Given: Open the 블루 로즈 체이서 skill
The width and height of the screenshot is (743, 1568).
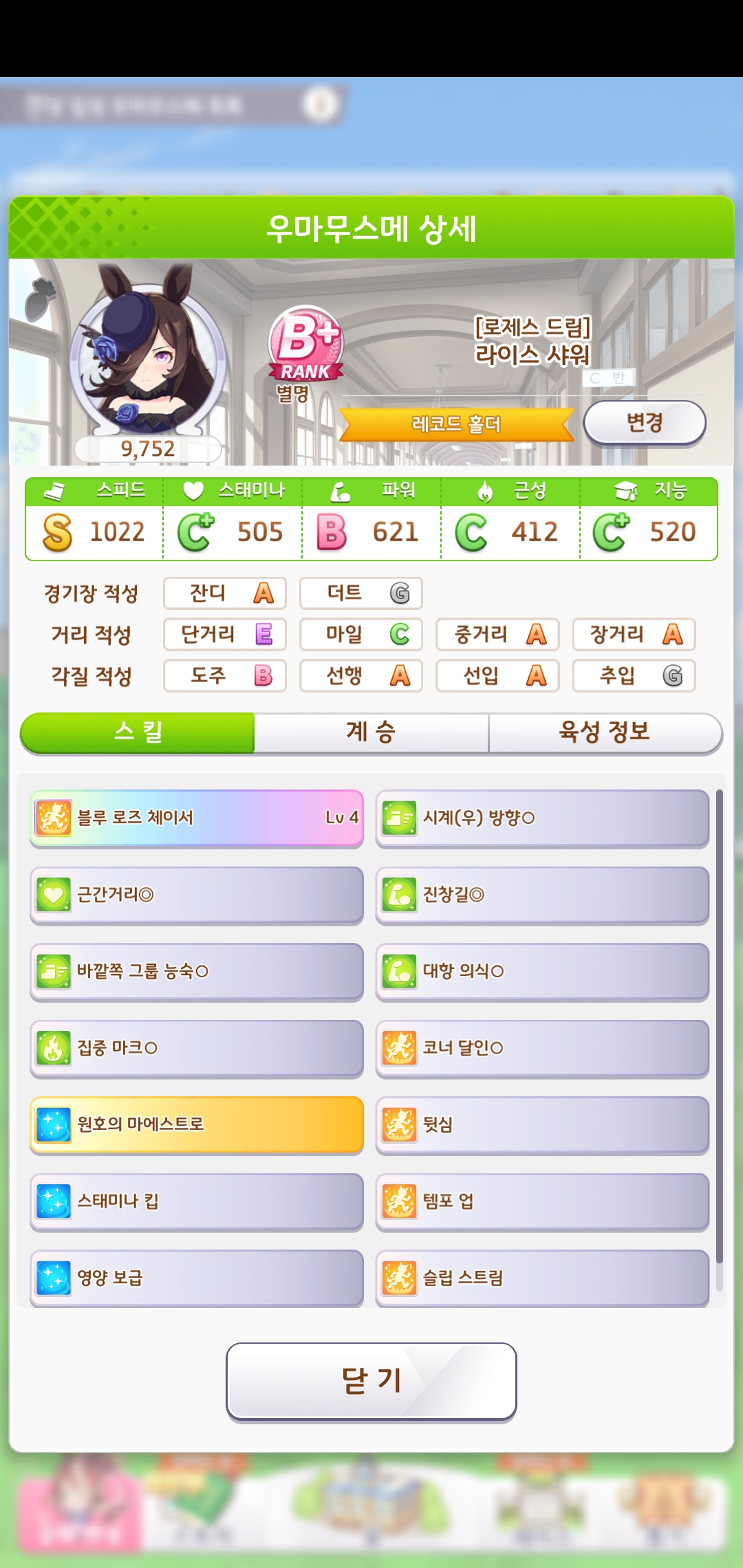Looking at the screenshot, I should point(196,818).
